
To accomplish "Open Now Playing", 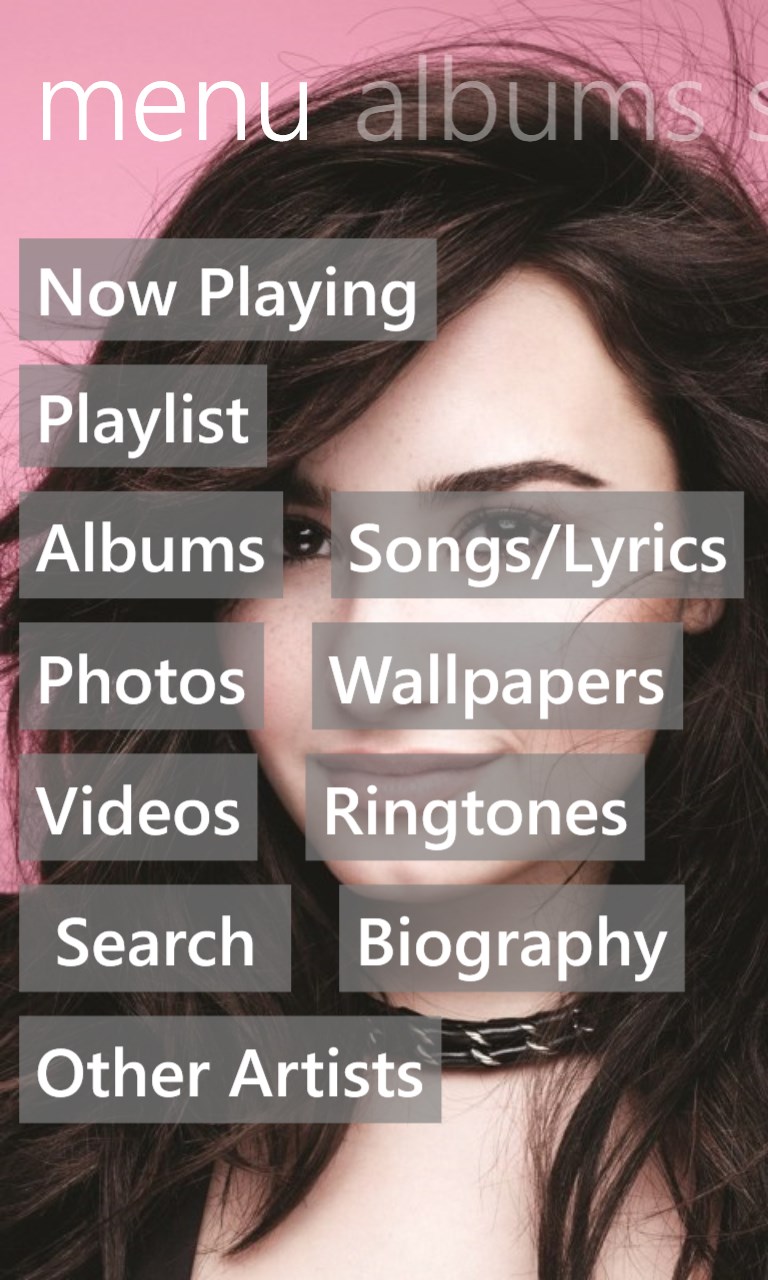I will (x=227, y=290).
